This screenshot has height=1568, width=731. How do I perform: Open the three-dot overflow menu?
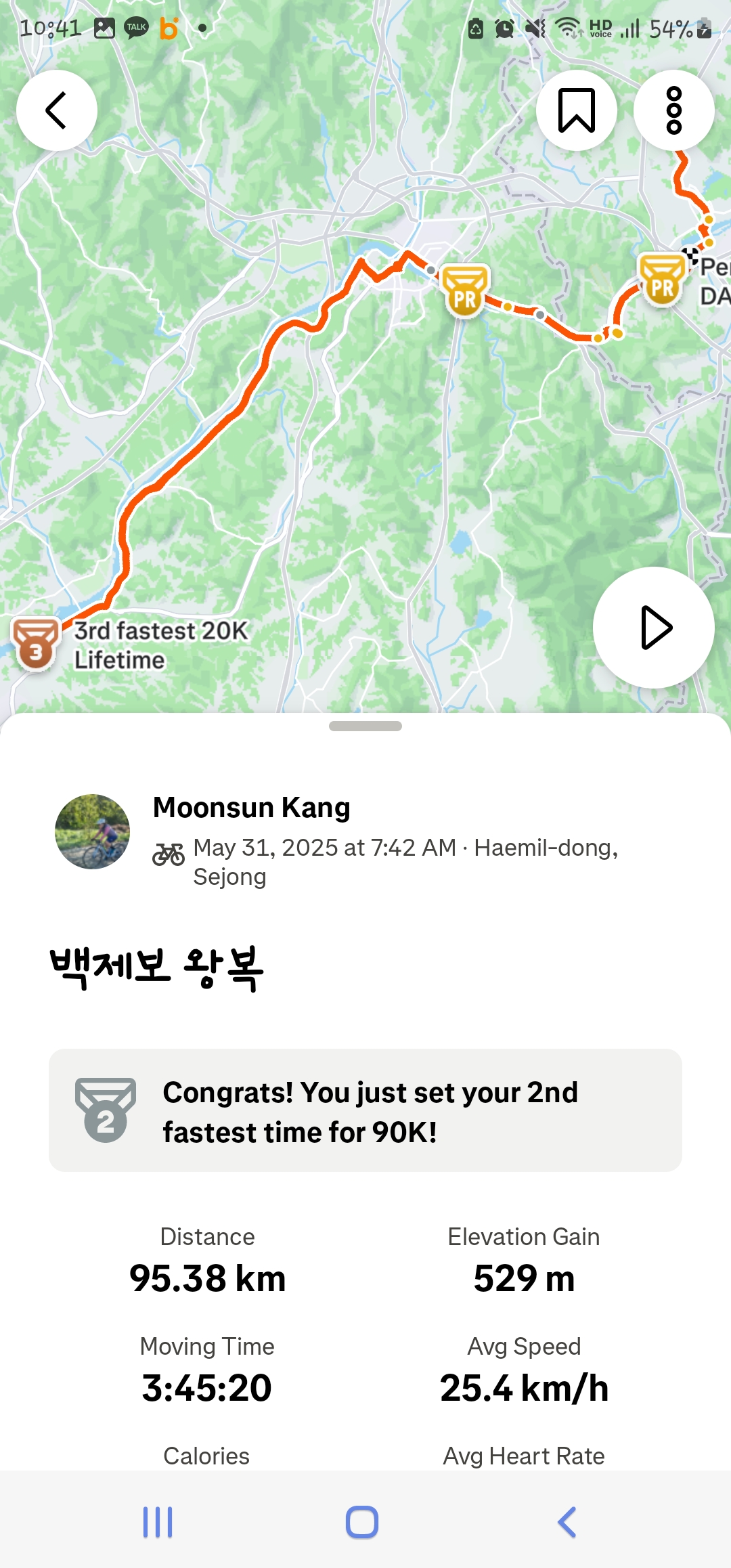coord(673,110)
